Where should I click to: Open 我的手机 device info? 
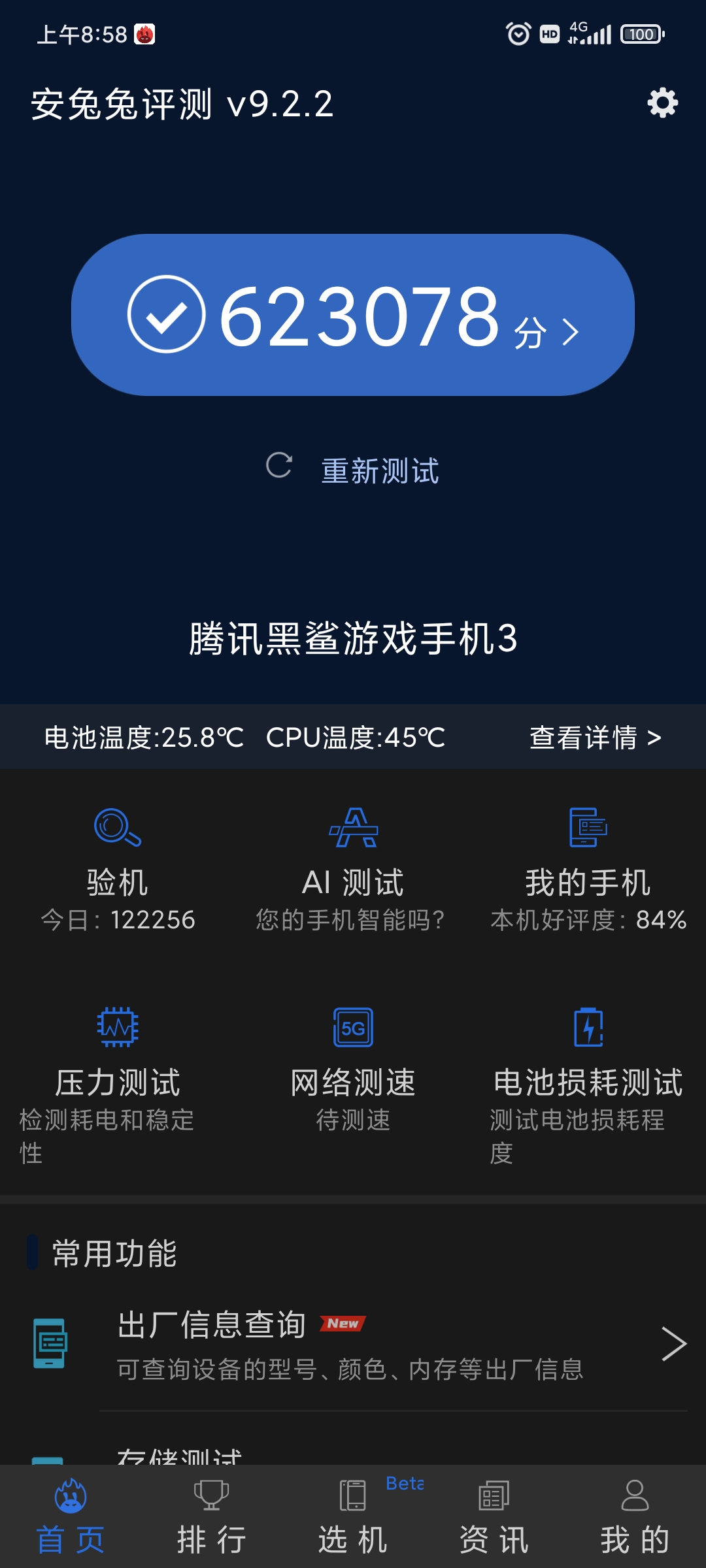pos(588,869)
